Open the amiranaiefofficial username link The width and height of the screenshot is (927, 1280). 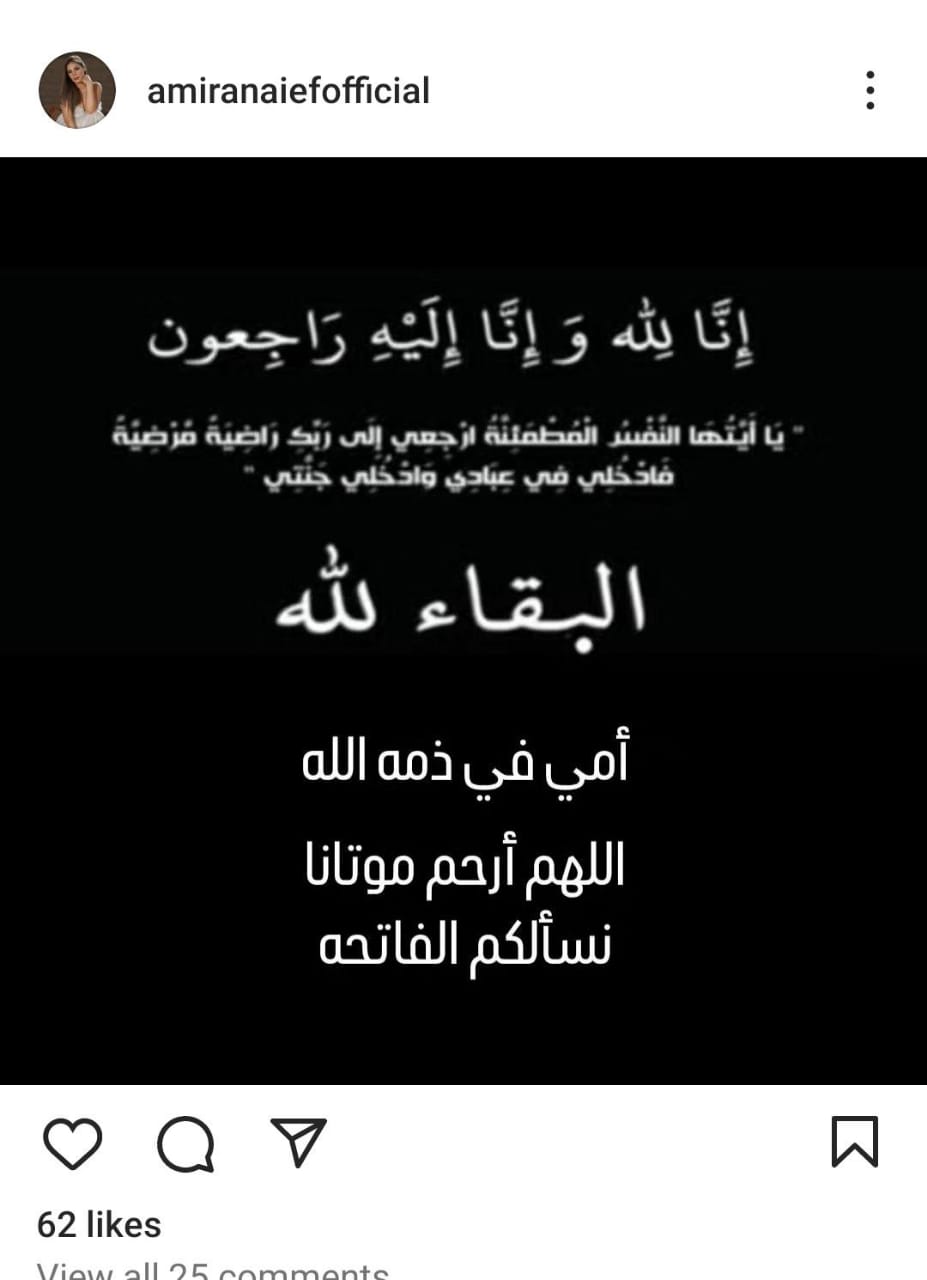coord(288,91)
